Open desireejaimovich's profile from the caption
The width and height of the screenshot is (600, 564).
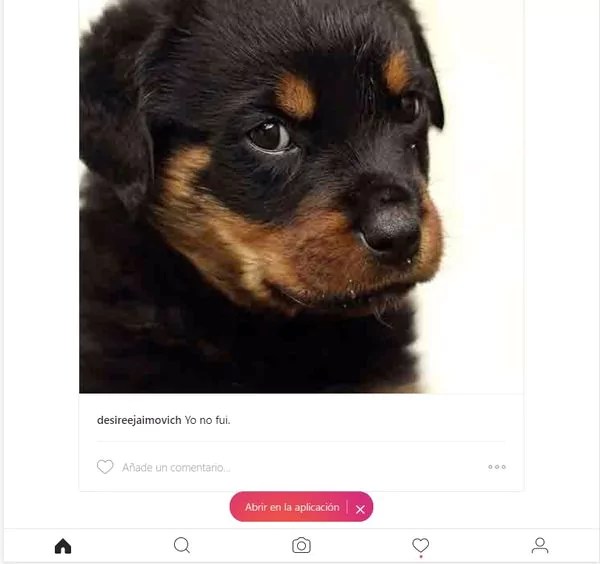pos(139,420)
